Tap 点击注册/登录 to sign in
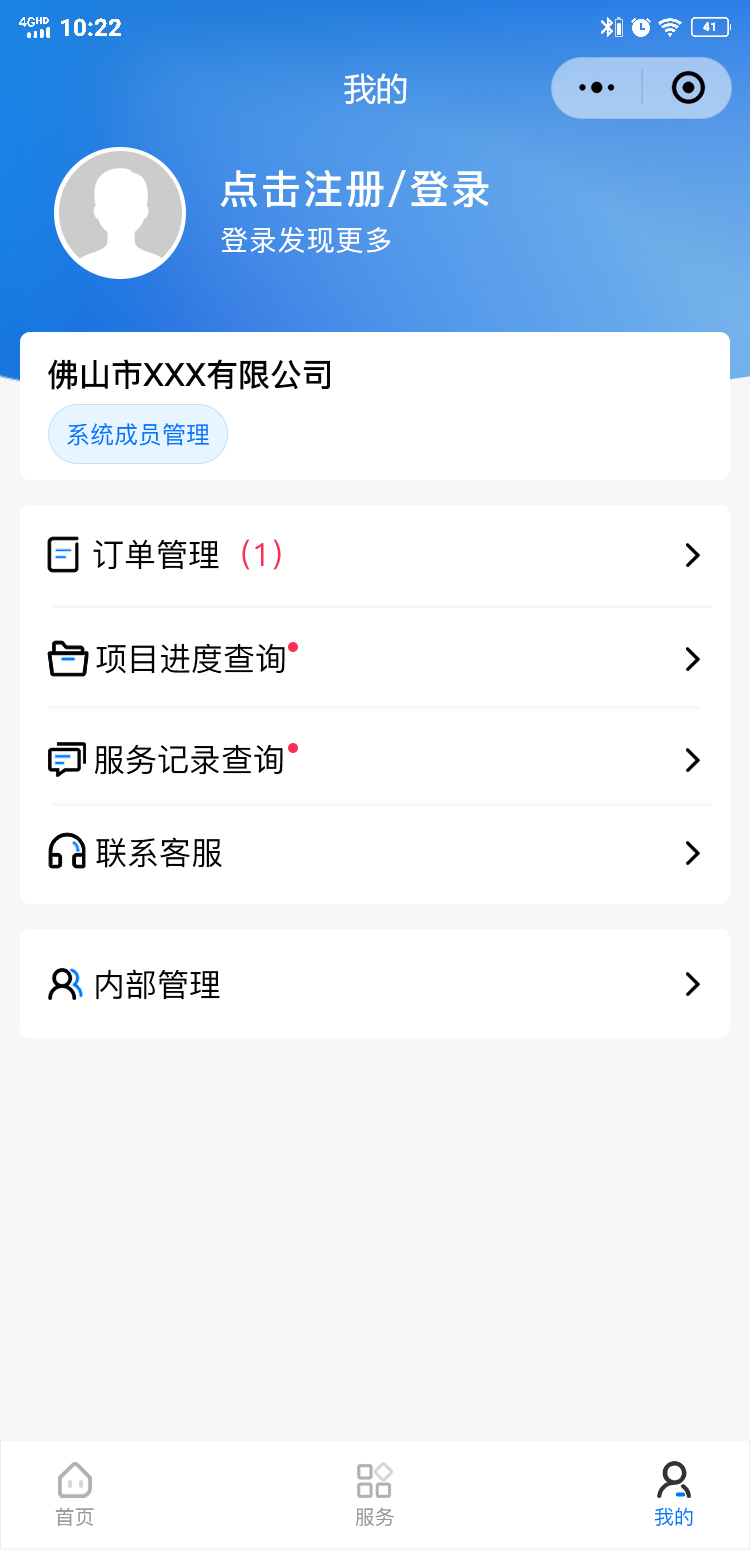 (355, 190)
